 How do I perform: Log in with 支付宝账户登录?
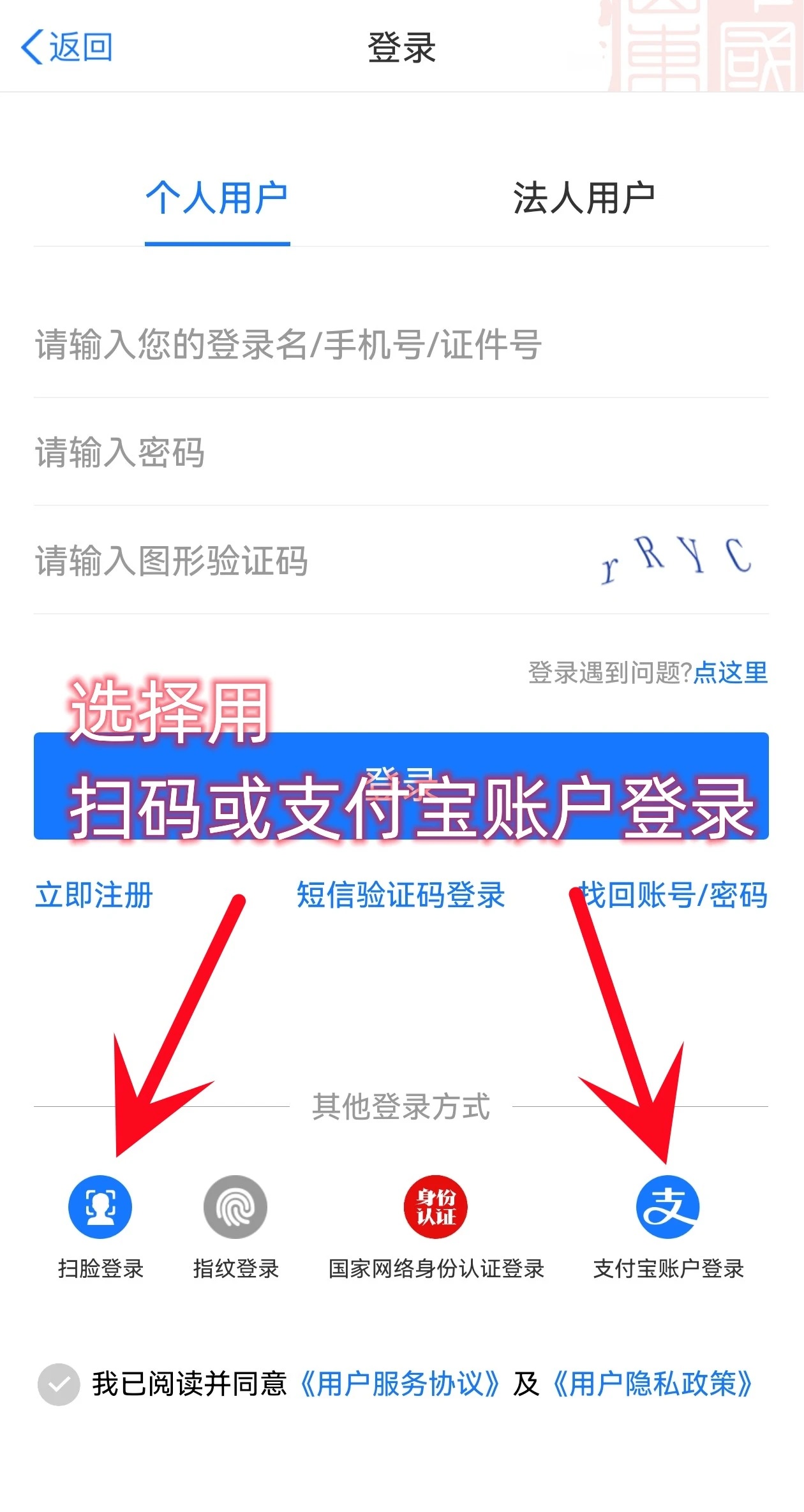point(668,1208)
